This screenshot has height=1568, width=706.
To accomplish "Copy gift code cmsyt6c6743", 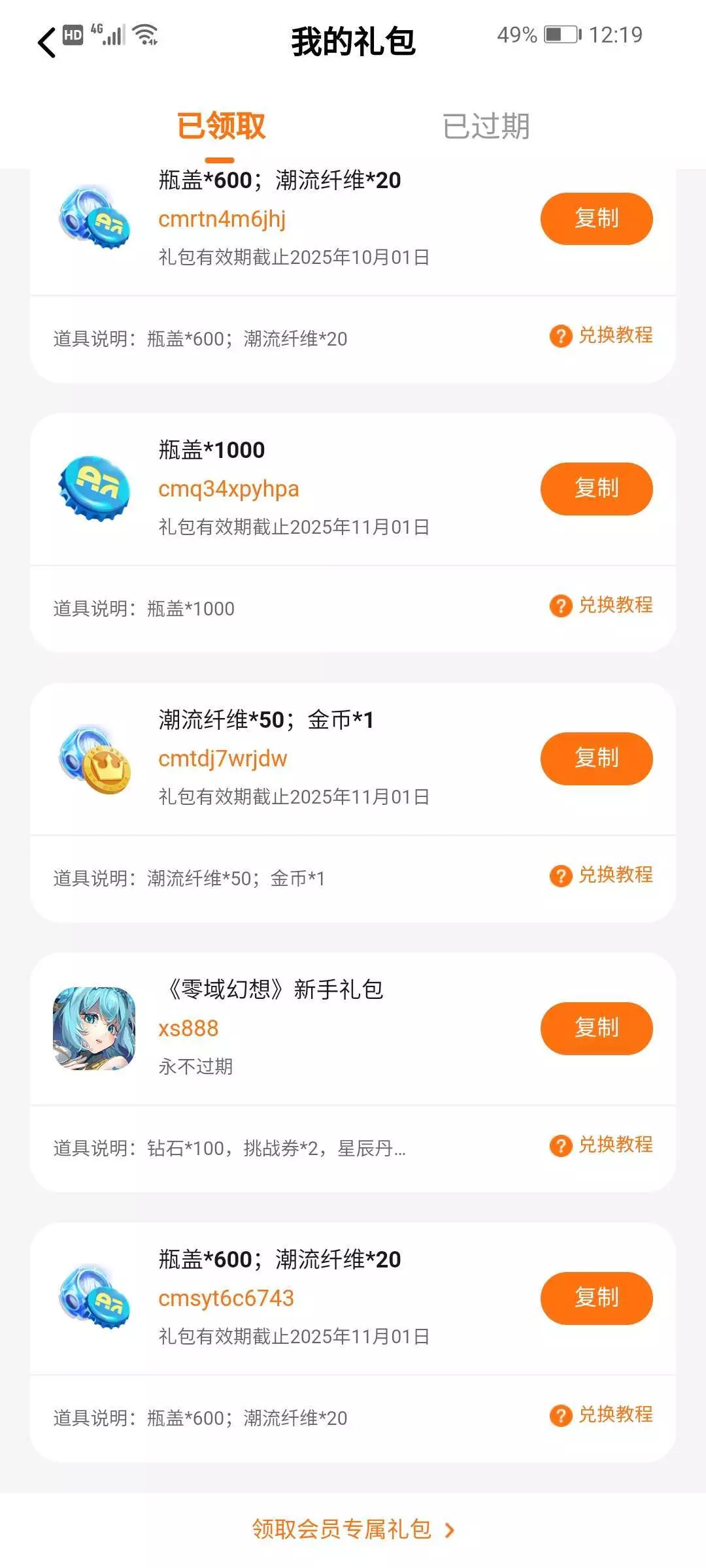I will pyautogui.click(x=596, y=1298).
